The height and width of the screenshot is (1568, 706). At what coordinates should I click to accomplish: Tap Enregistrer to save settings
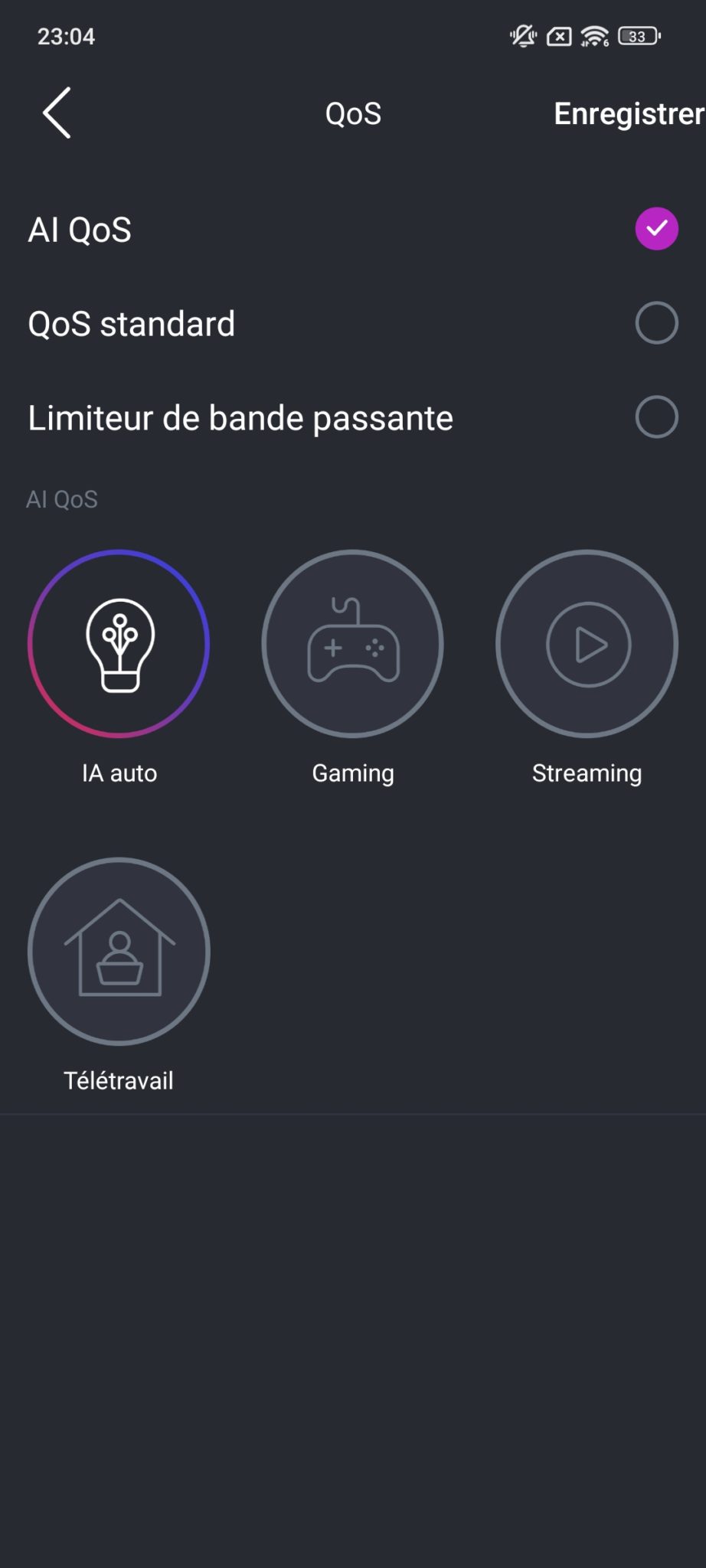click(x=629, y=113)
